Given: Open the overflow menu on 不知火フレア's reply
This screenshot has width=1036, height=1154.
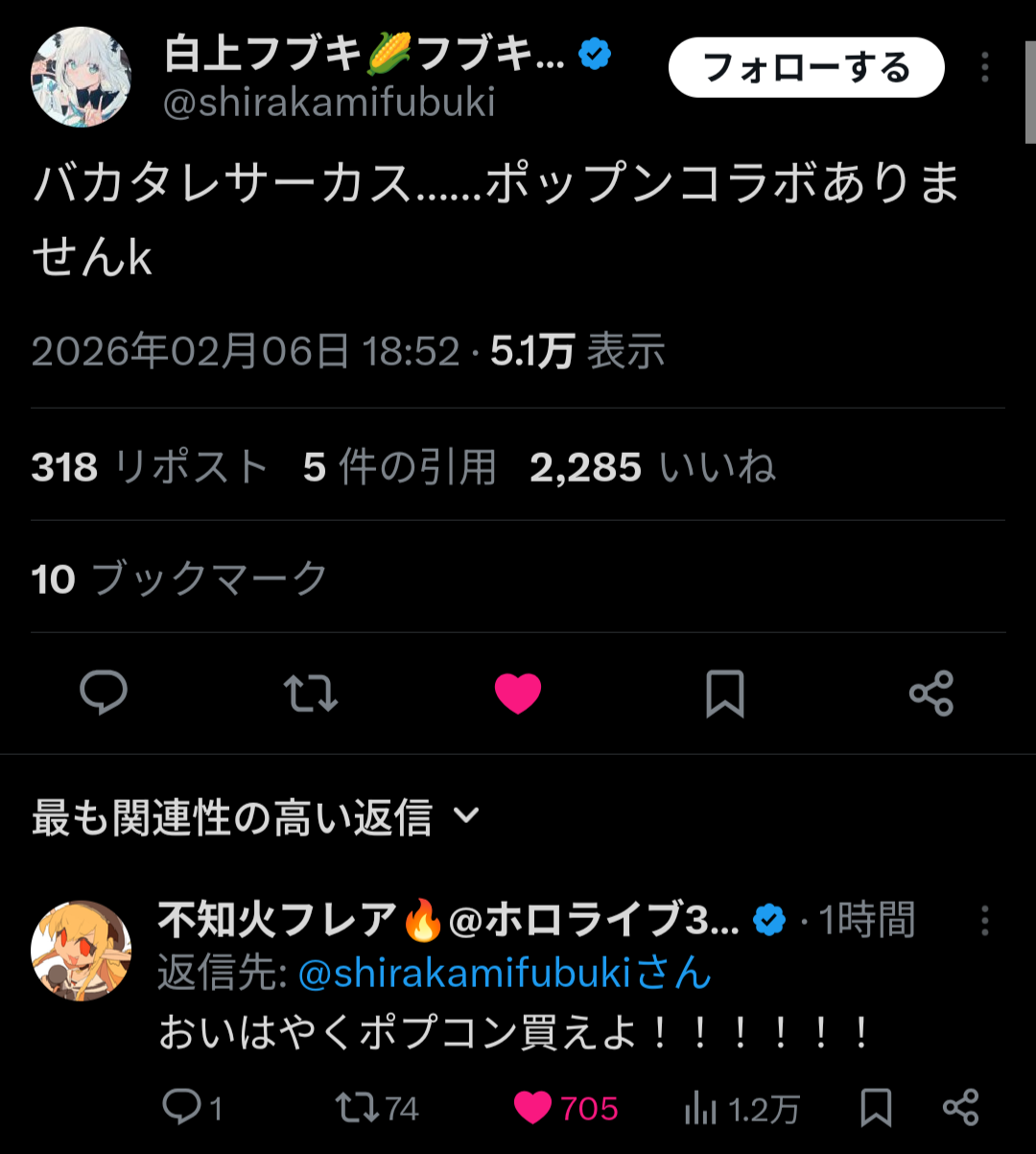Looking at the screenshot, I should coord(985,921).
